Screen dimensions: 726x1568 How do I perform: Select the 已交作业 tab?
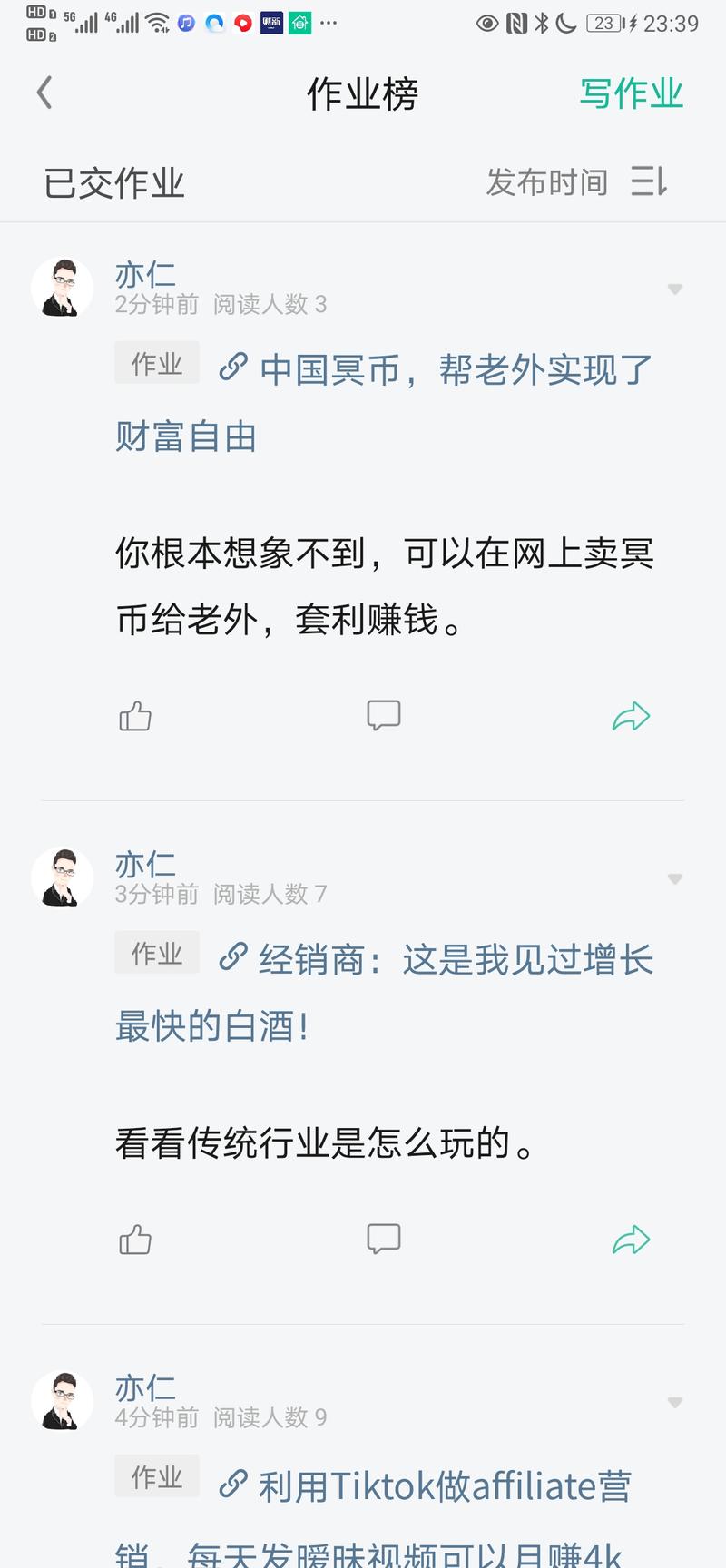(x=113, y=181)
